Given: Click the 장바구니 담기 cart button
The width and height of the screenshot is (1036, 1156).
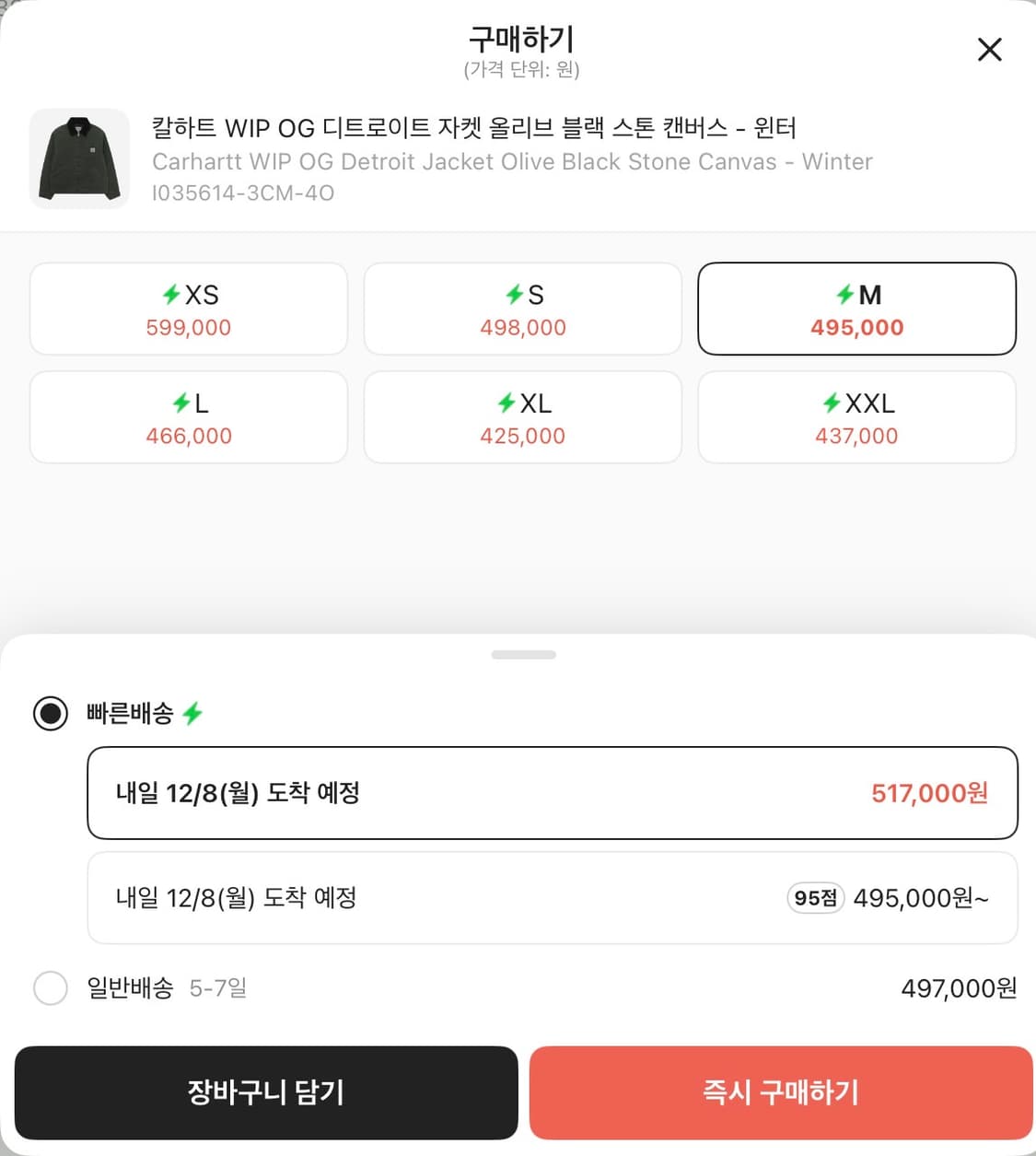Looking at the screenshot, I should click(265, 1093).
